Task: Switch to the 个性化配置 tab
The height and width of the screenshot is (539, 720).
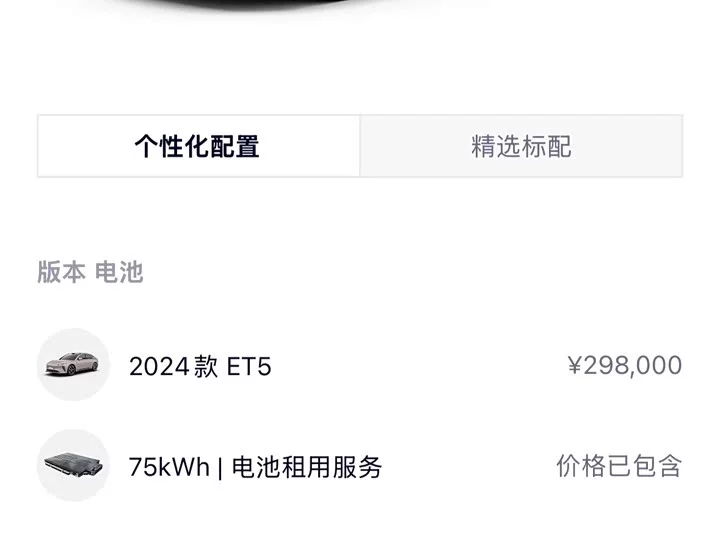Action: 199,146
